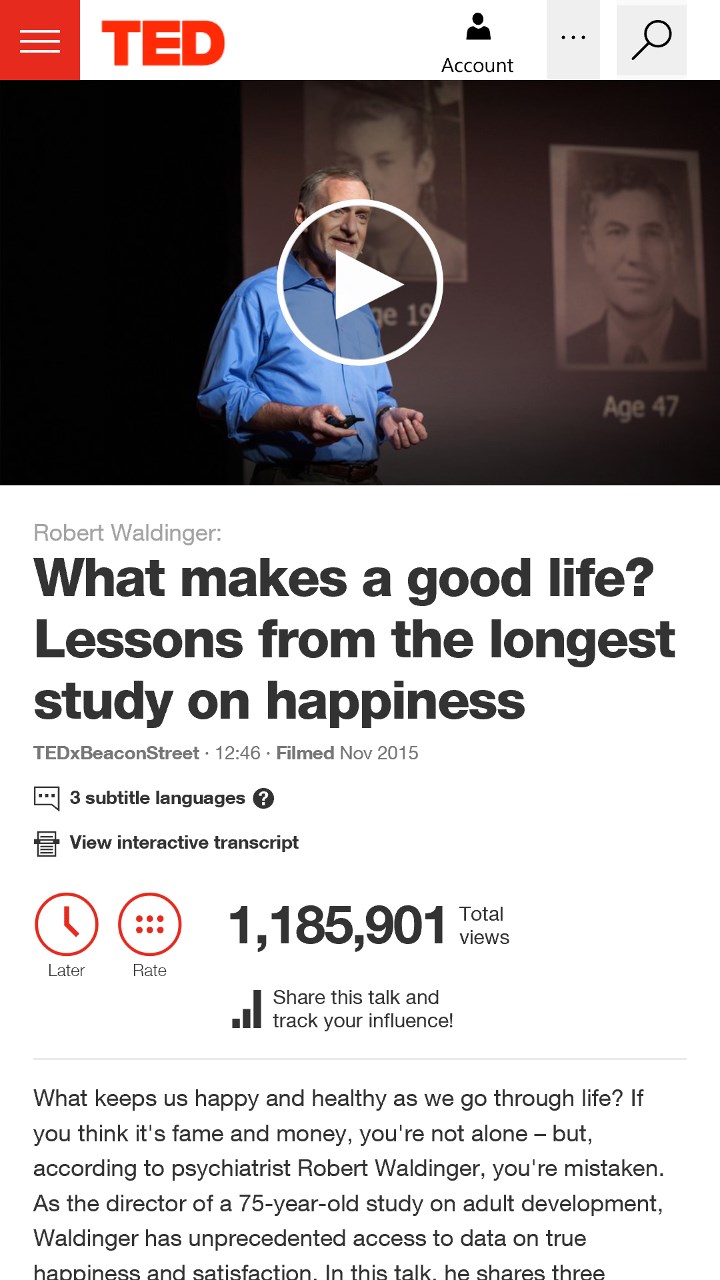Share this talk and track influence
This screenshot has height=1280, width=720.
pos(361,1009)
